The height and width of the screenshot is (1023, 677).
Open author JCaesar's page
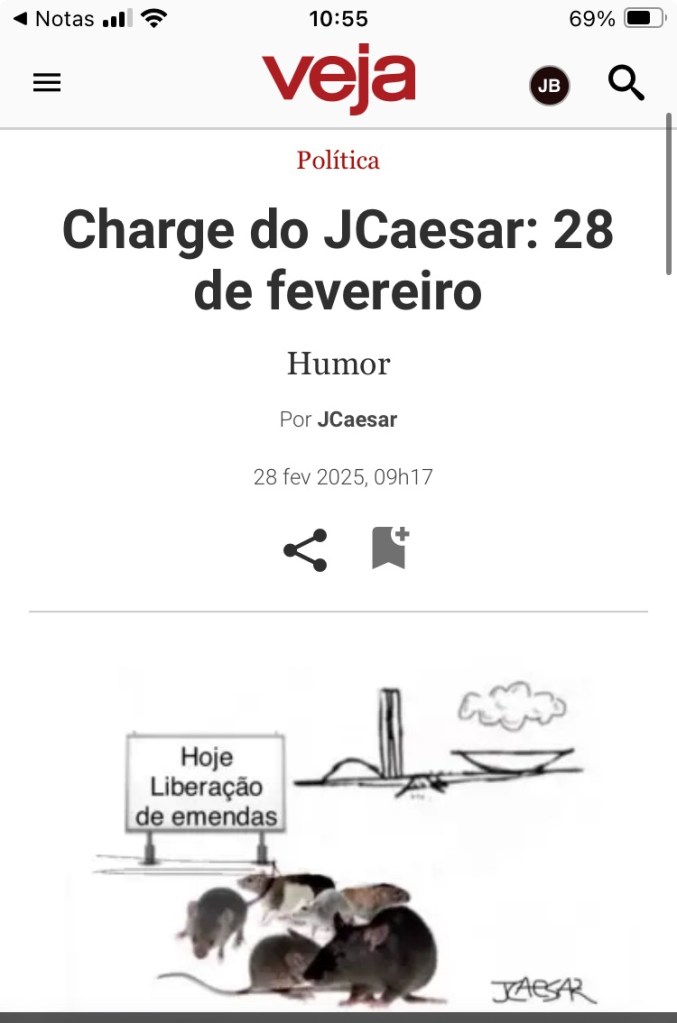coord(357,420)
